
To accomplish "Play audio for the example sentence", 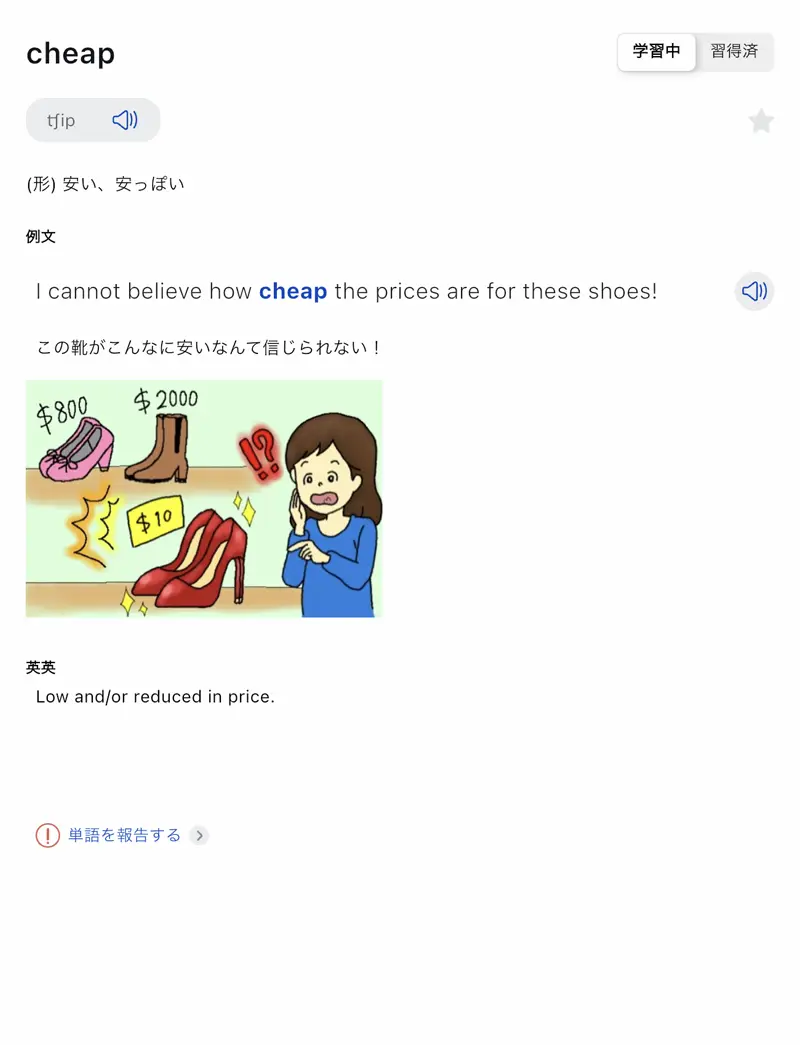I will [754, 291].
